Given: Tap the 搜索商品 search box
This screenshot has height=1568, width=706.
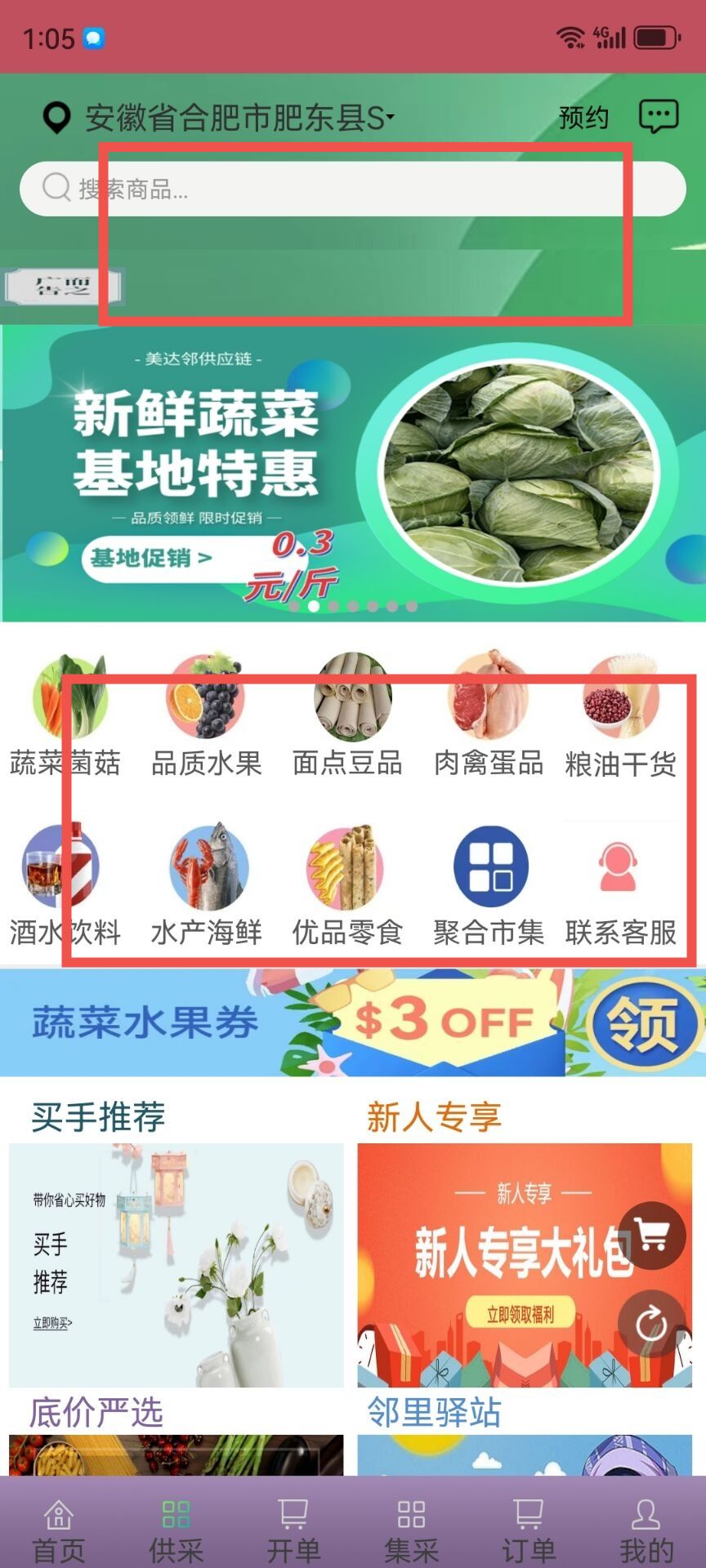Looking at the screenshot, I should pyautogui.click(x=352, y=189).
